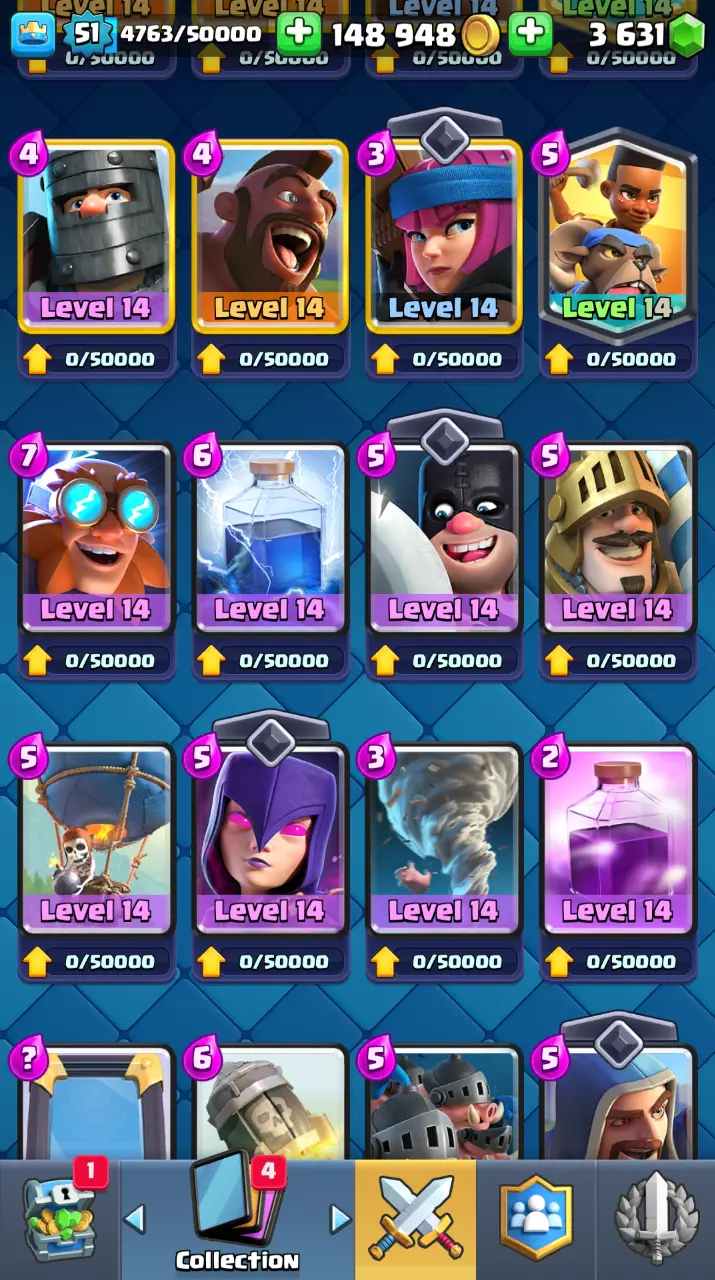This screenshot has height=1280, width=715.
Task: Open the Clan social tab
Action: point(536,1220)
